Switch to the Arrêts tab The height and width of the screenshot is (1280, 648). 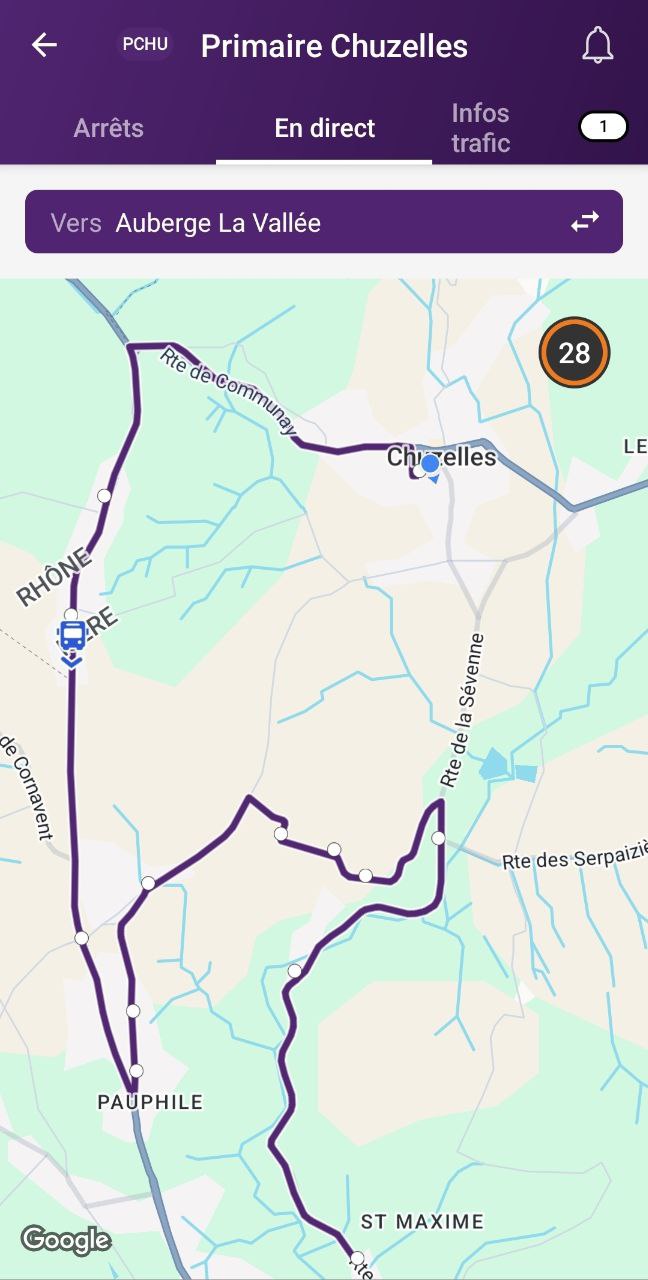108,128
